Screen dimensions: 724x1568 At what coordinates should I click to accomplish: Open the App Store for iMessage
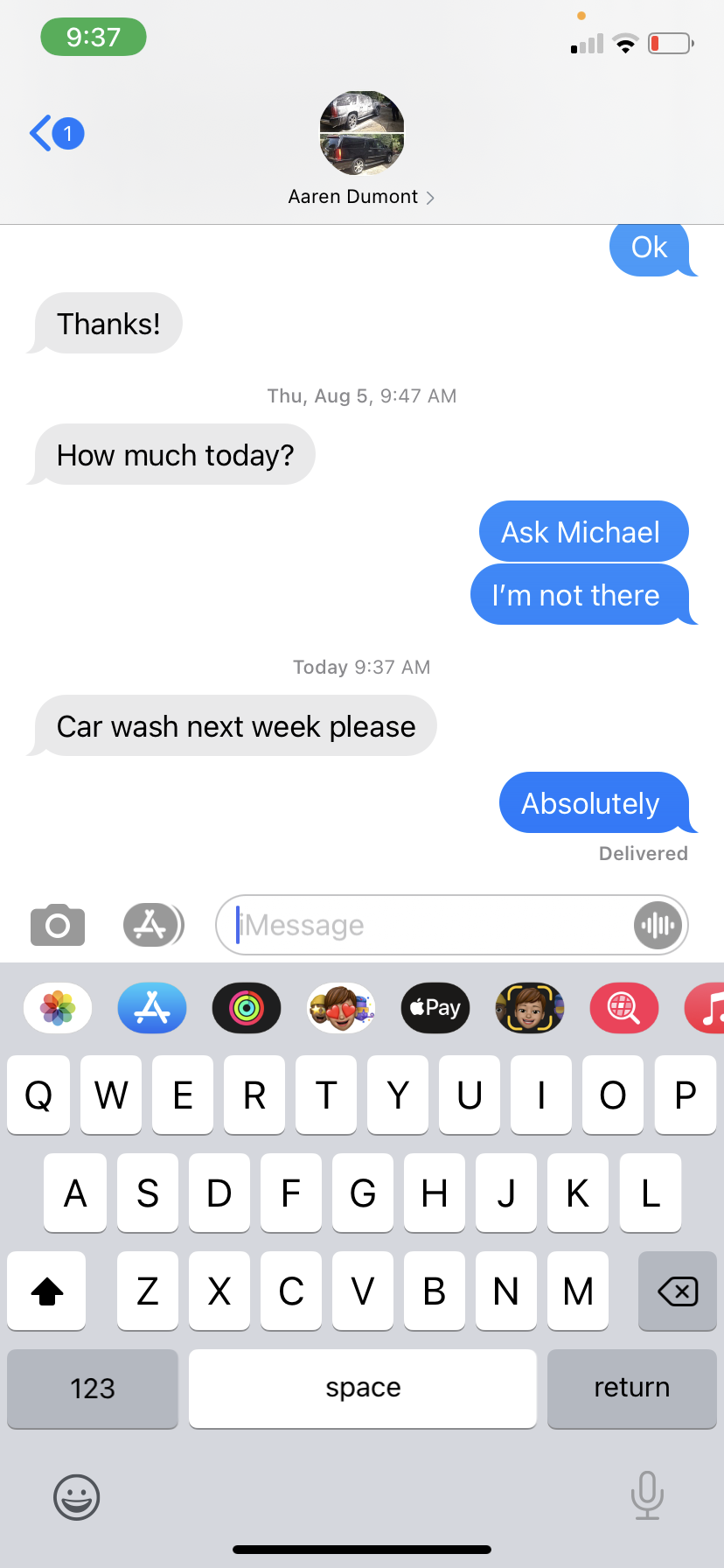pyautogui.click(x=152, y=1008)
